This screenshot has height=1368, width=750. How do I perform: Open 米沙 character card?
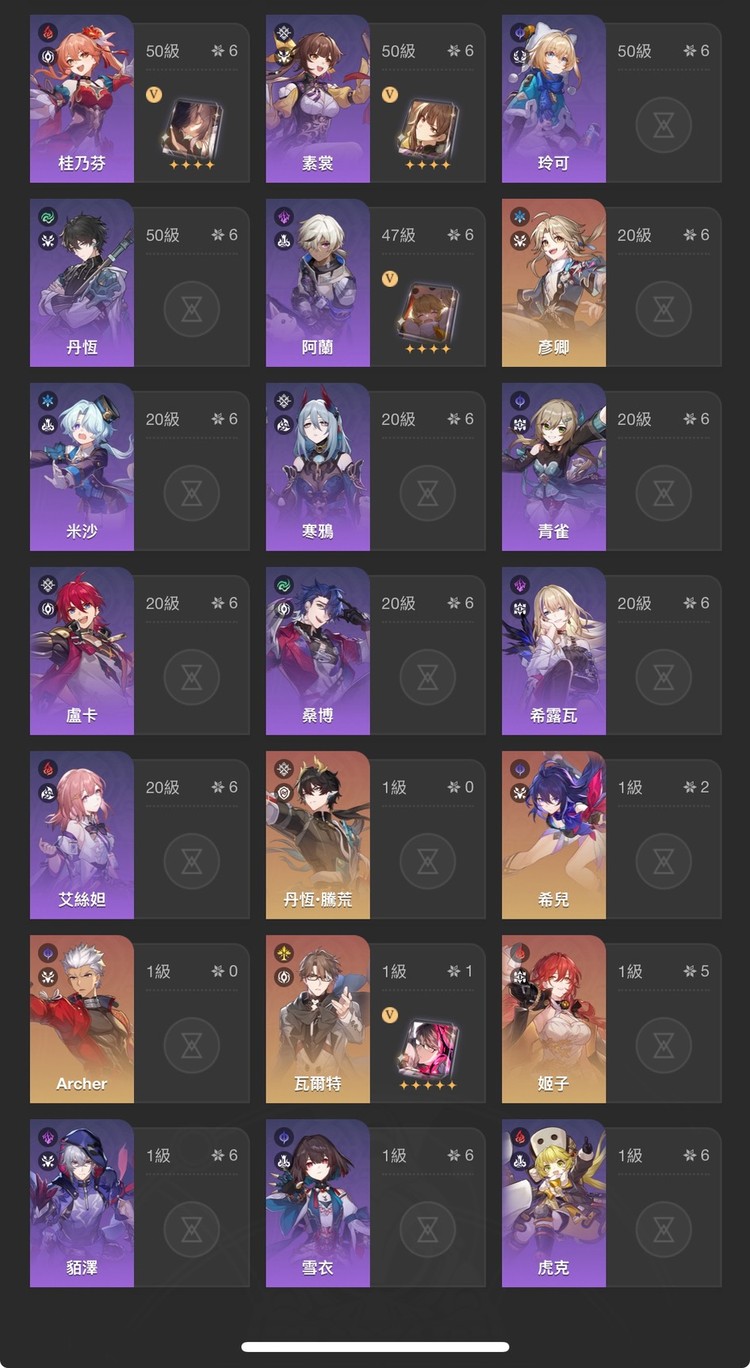point(82,466)
